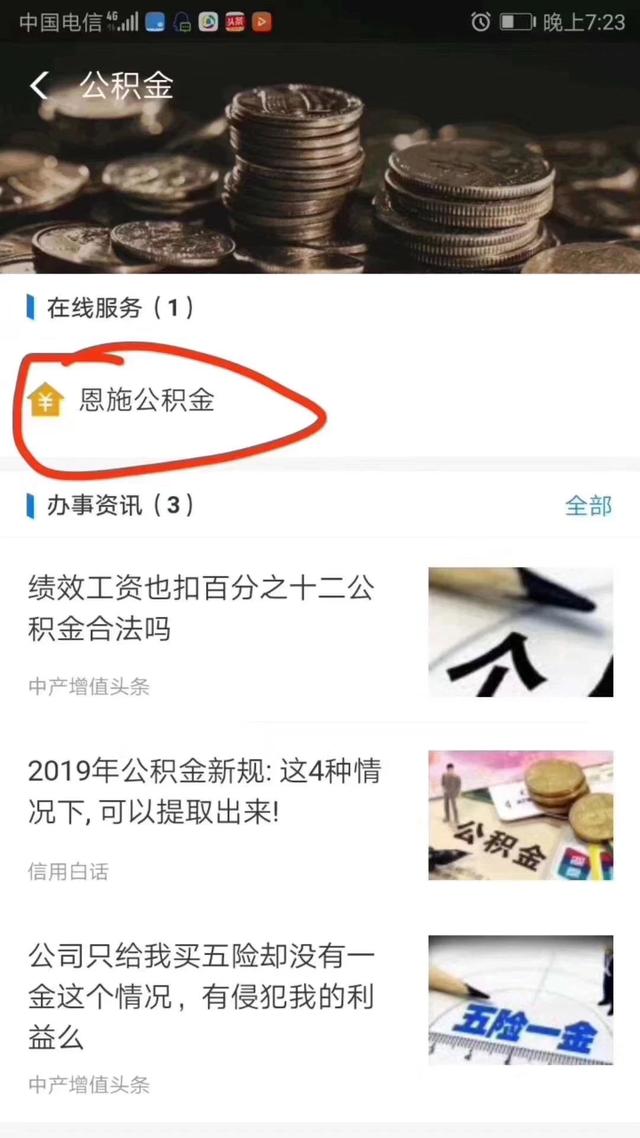Viewport: 640px width, 1138px height.
Task: Open the 恩施公积金 online service
Action: pyautogui.click(x=147, y=401)
